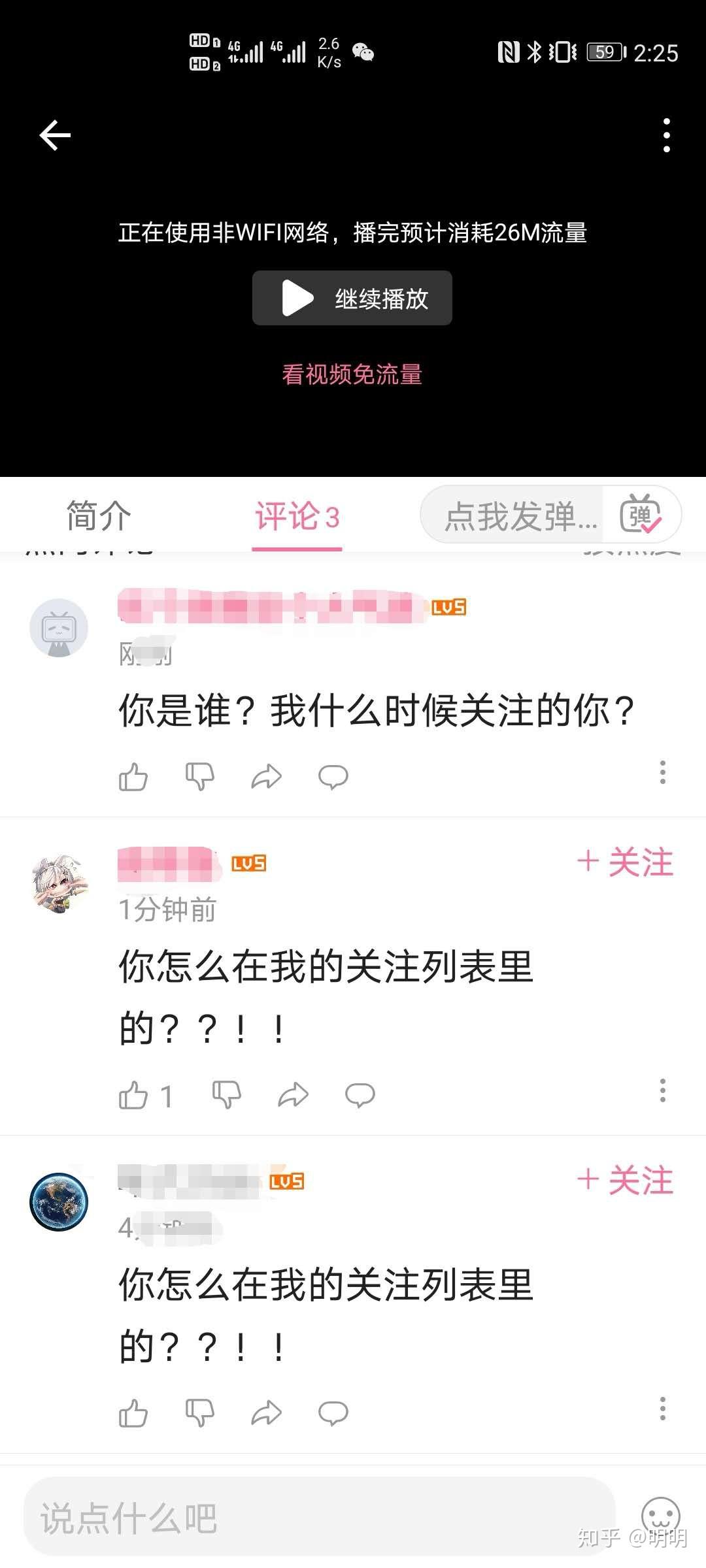706x1568 pixels.
Task: Go back using the top-left arrow
Action: pos(55,135)
